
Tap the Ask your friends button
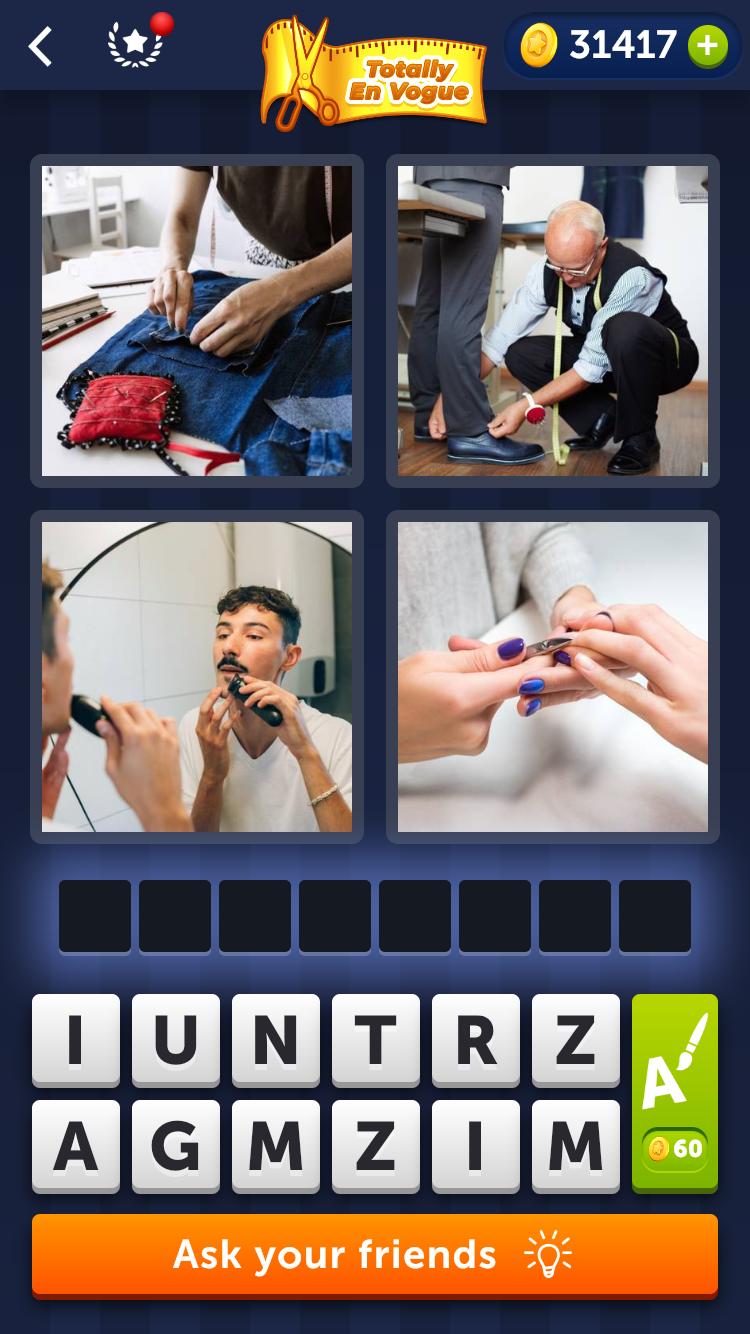point(375,1255)
